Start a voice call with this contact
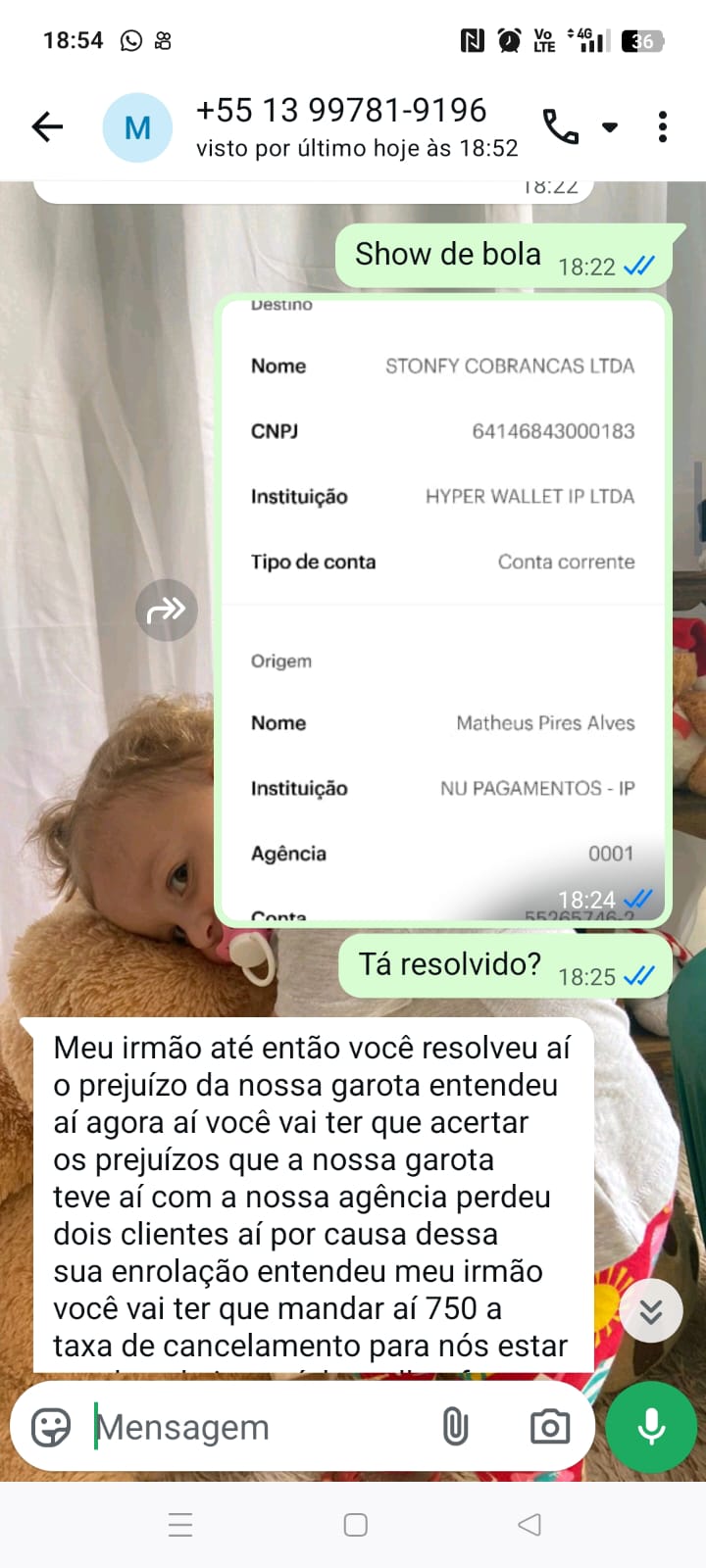The image size is (706, 1568). click(561, 126)
